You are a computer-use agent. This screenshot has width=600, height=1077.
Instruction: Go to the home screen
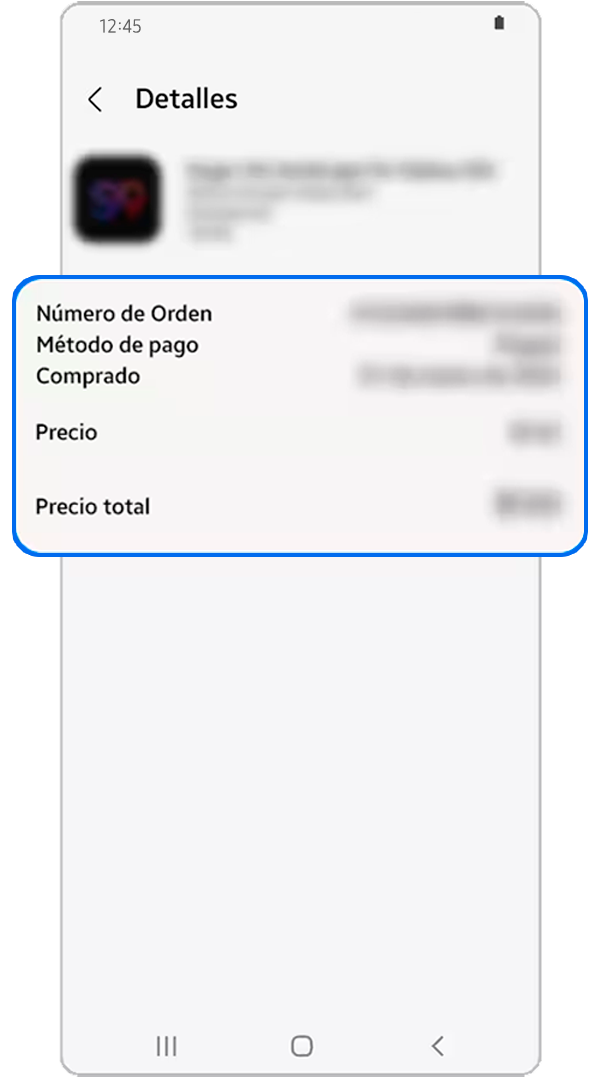point(301,1046)
